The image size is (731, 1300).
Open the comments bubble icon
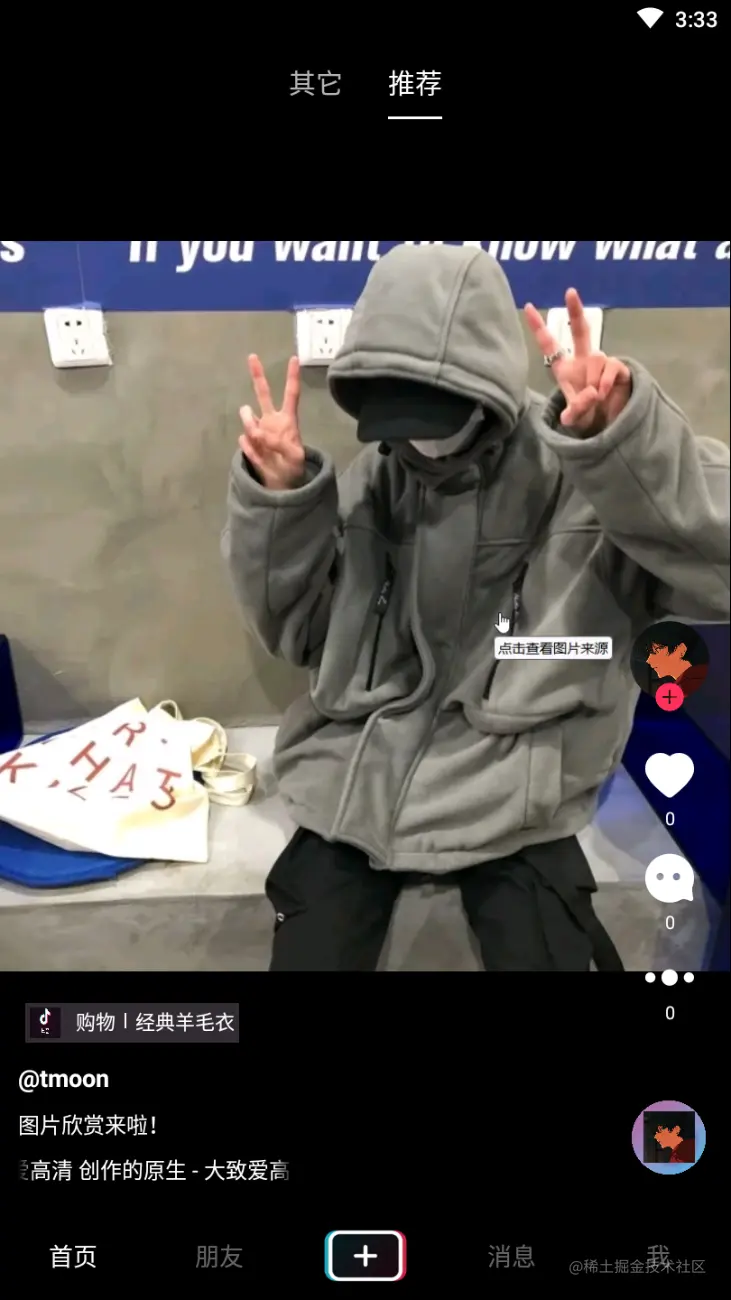click(x=669, y=879)
